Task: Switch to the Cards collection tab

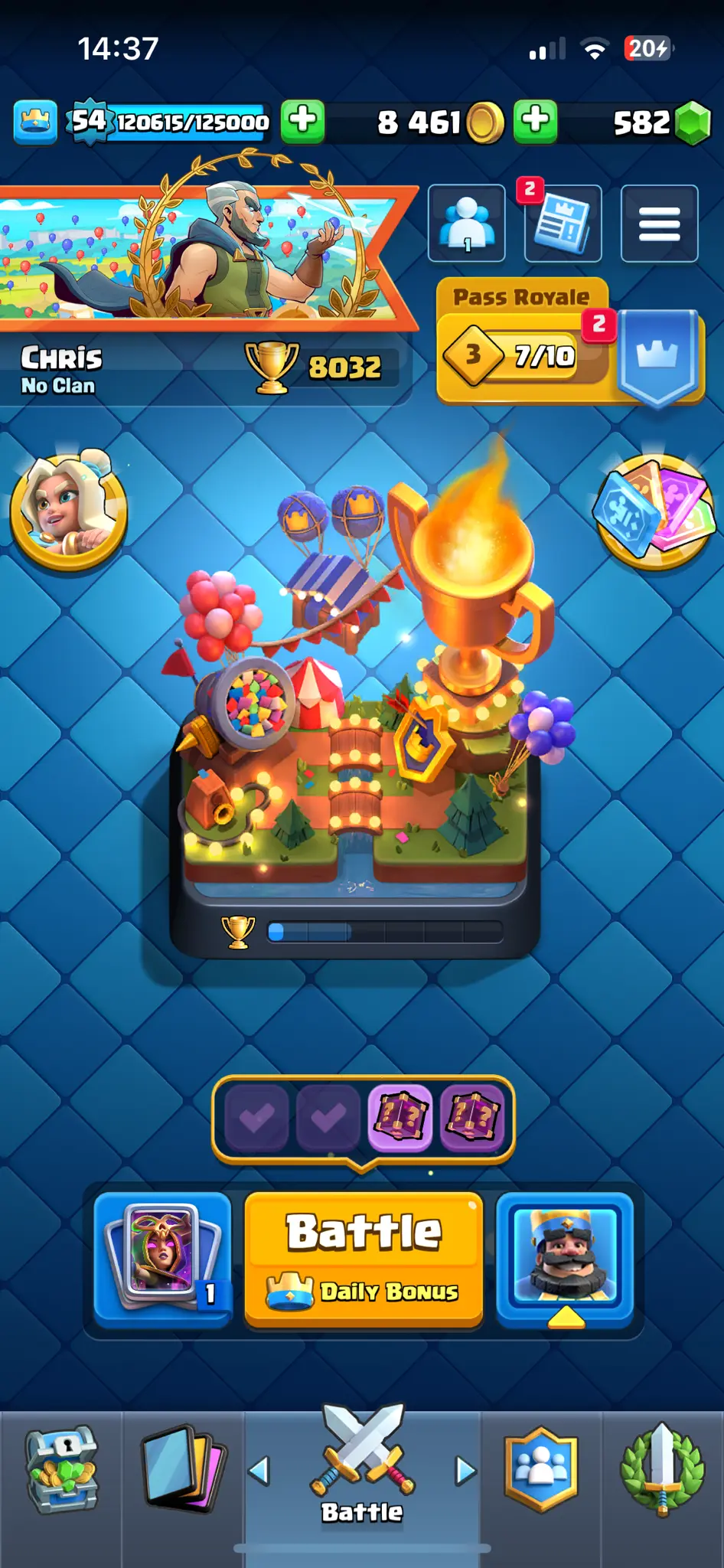Action: tap(182, 1468)
